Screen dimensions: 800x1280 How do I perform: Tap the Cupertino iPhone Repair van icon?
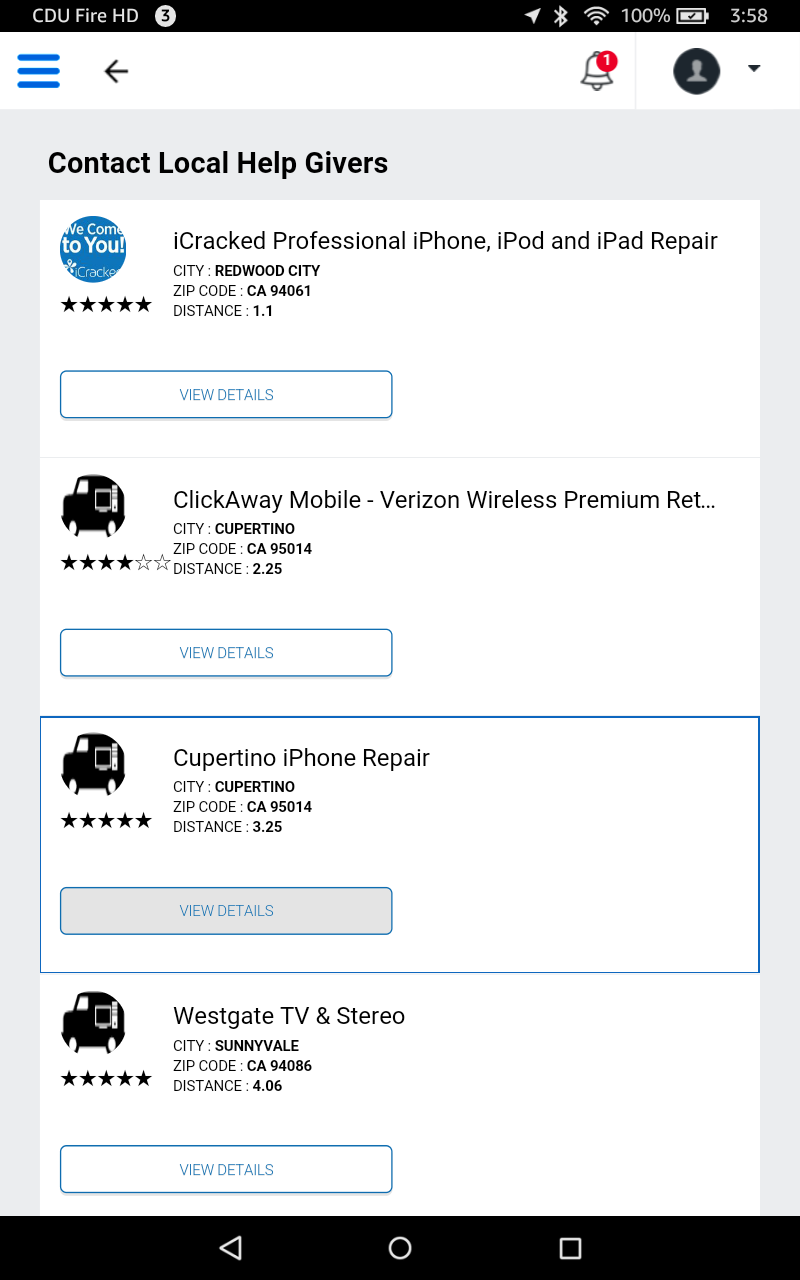(x=93, y=764)
